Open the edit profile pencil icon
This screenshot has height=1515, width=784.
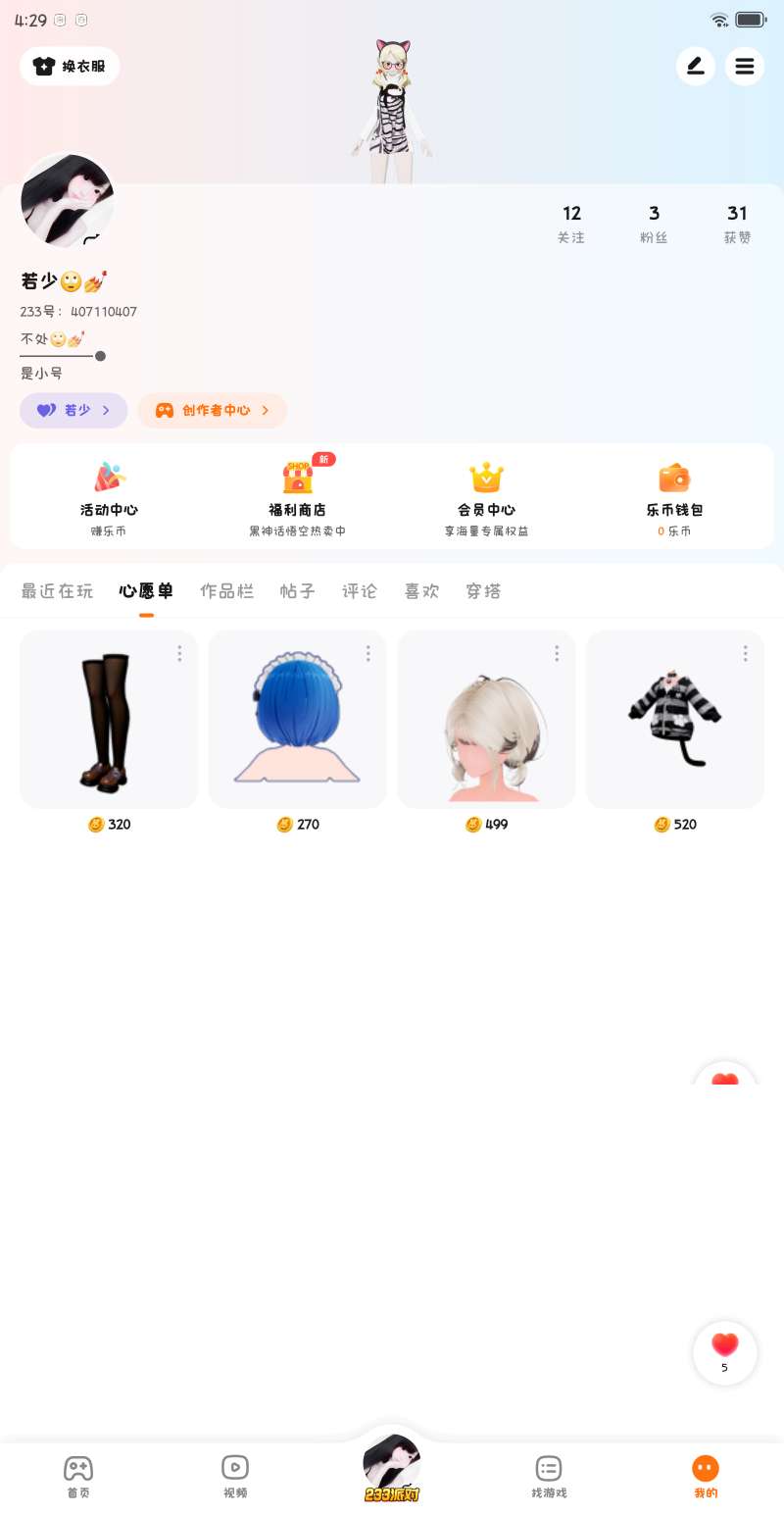pos(695,67)
